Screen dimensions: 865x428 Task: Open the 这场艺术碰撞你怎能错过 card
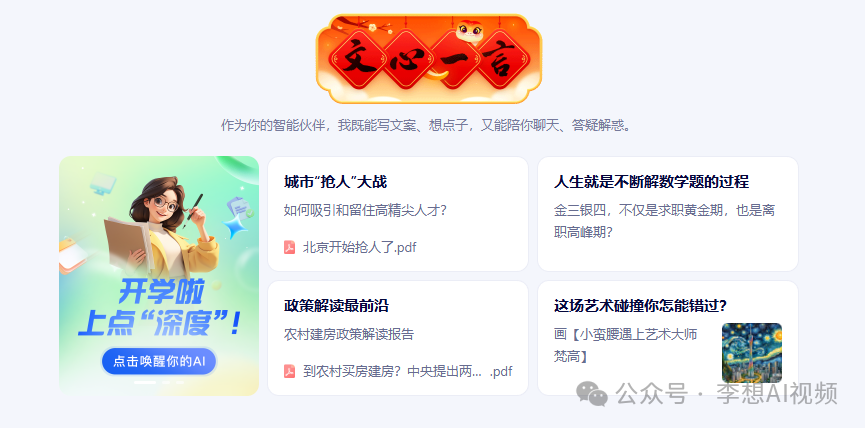[x=667, y=337]
